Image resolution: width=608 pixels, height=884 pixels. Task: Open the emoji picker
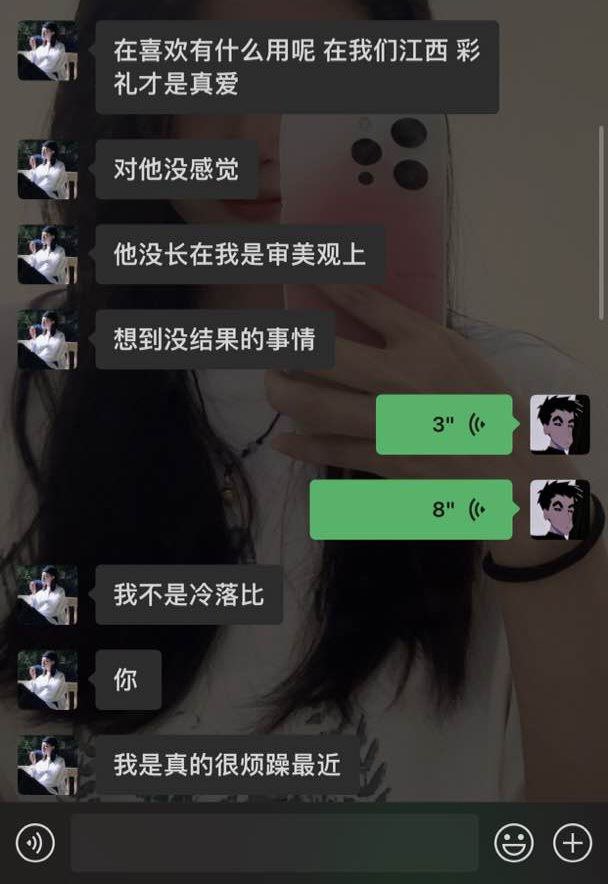coord(514,843)
